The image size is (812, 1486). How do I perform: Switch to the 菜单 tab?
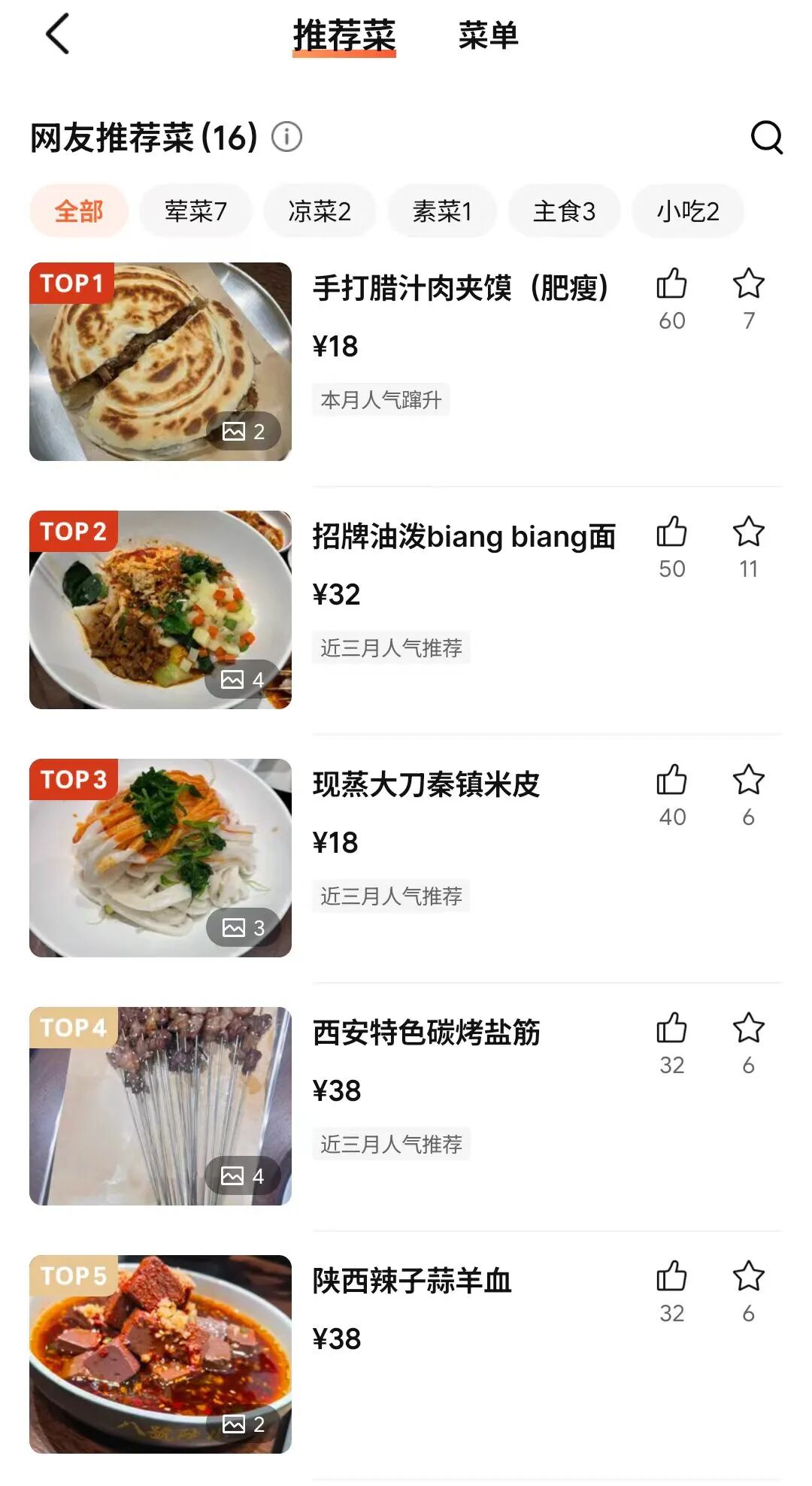point(488,35)
